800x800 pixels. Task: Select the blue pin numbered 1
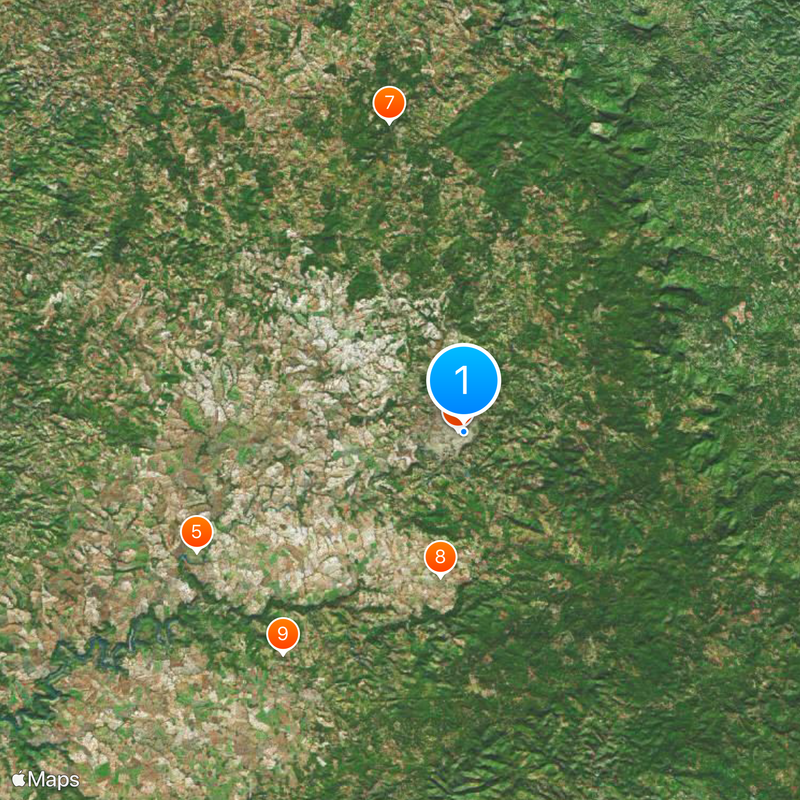(463, 380)
